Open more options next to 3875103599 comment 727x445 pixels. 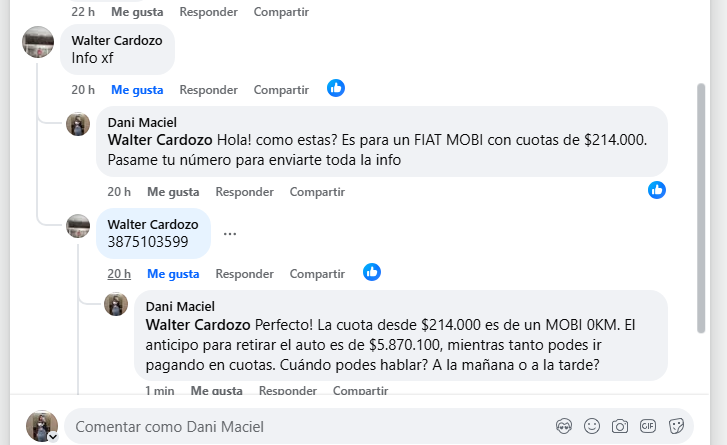[230, 233]
